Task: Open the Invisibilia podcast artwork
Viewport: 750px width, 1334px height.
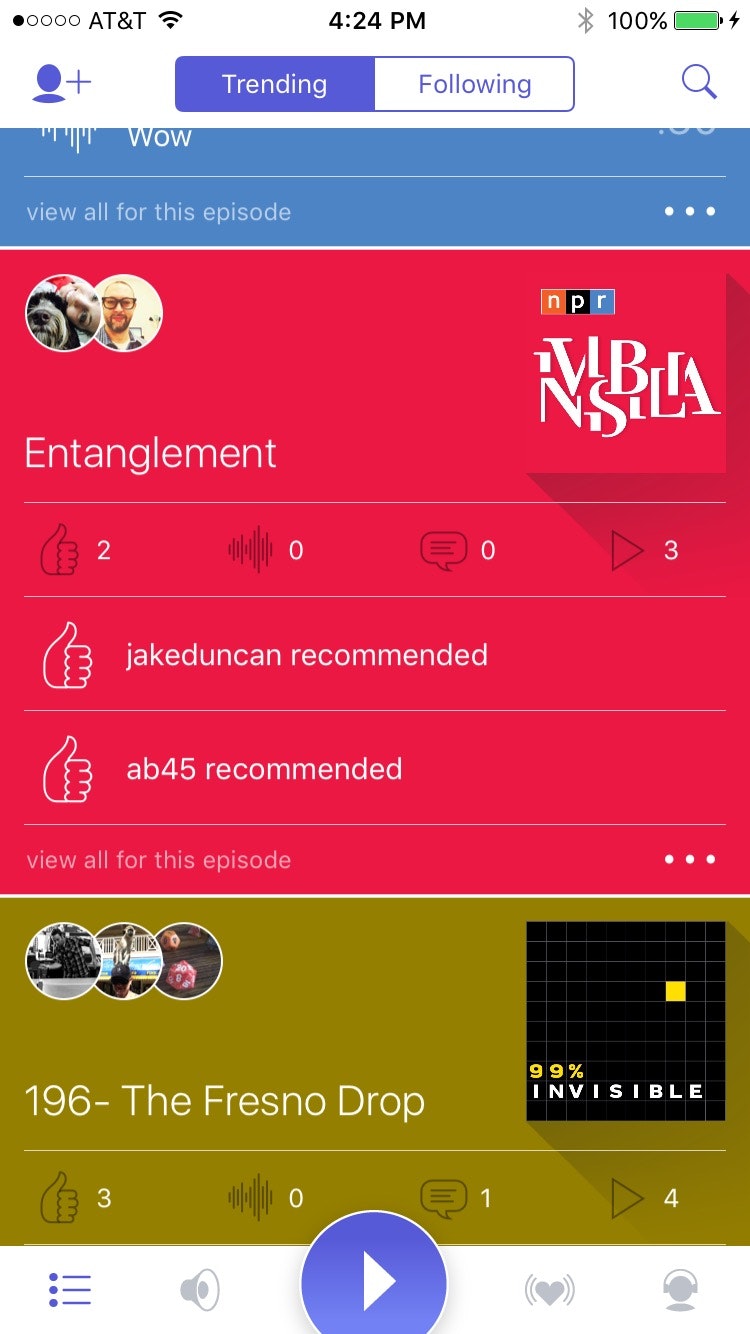Action: pyautogui.click(x=627, y=372)
